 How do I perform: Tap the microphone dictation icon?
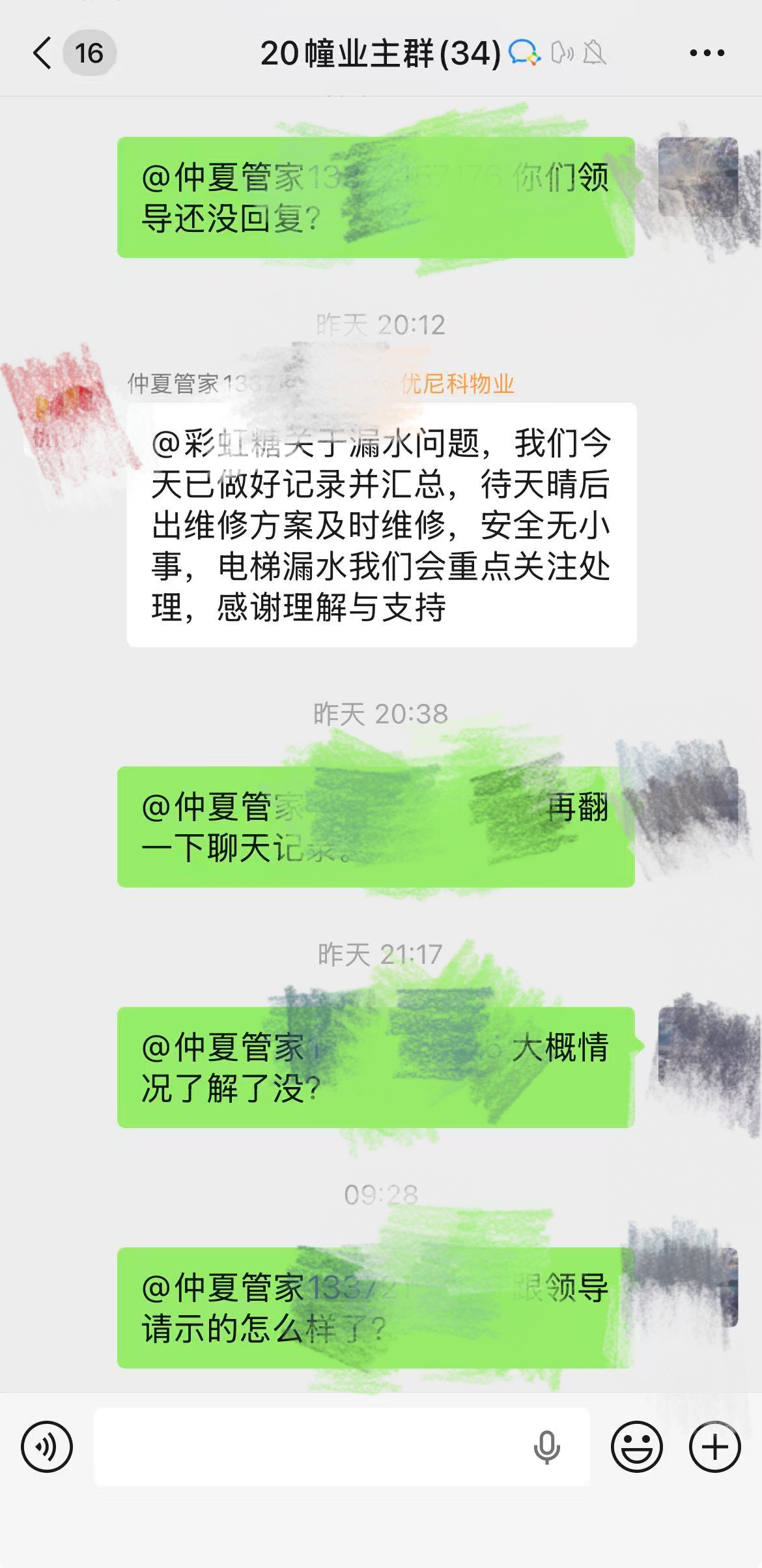pyautogui.click(x=546, y=1447)
